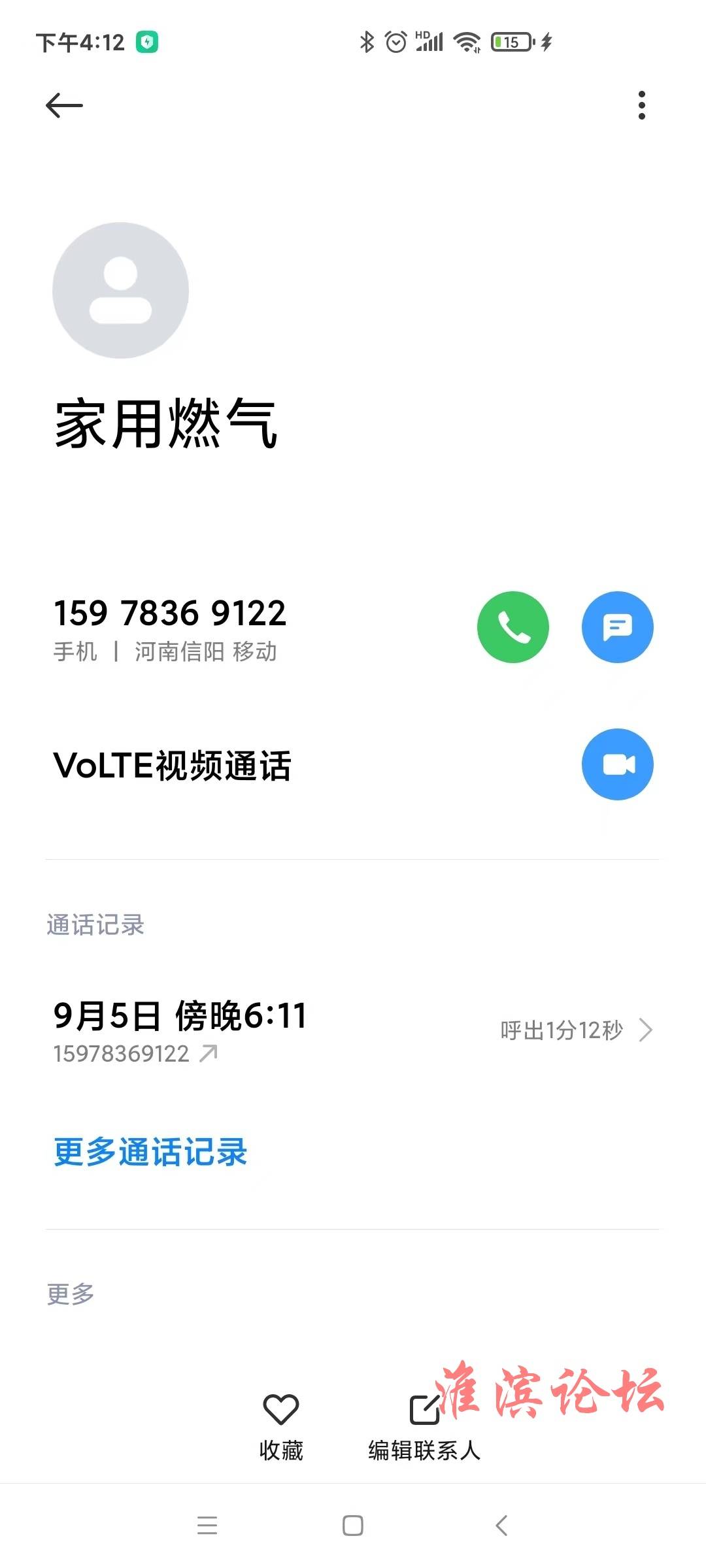Tap 编辑联系人 to edit contact
This screenshot has height=1568, width=706.
pos(424,1427)
